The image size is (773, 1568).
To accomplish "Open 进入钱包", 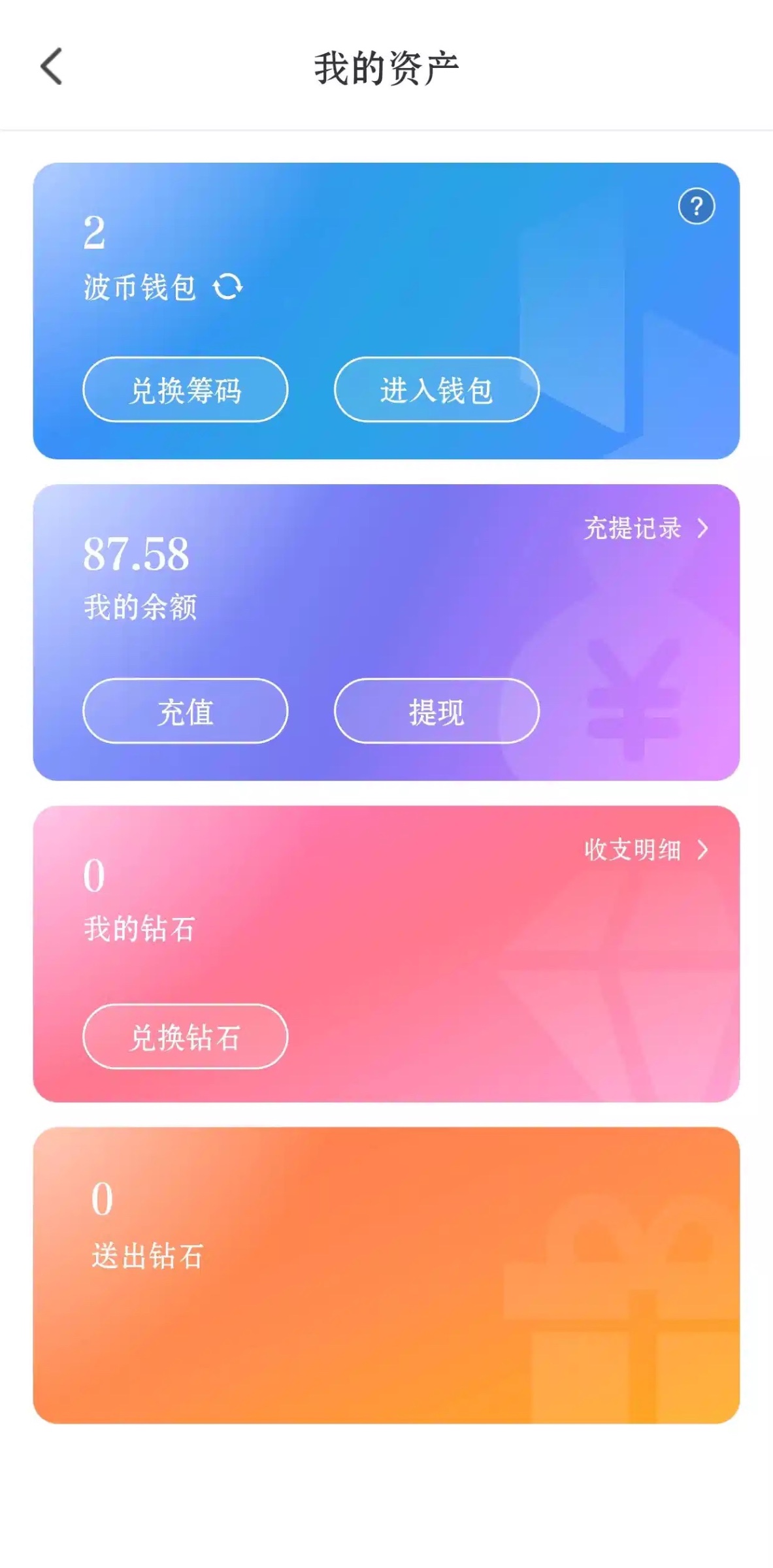I will [436, 390].
